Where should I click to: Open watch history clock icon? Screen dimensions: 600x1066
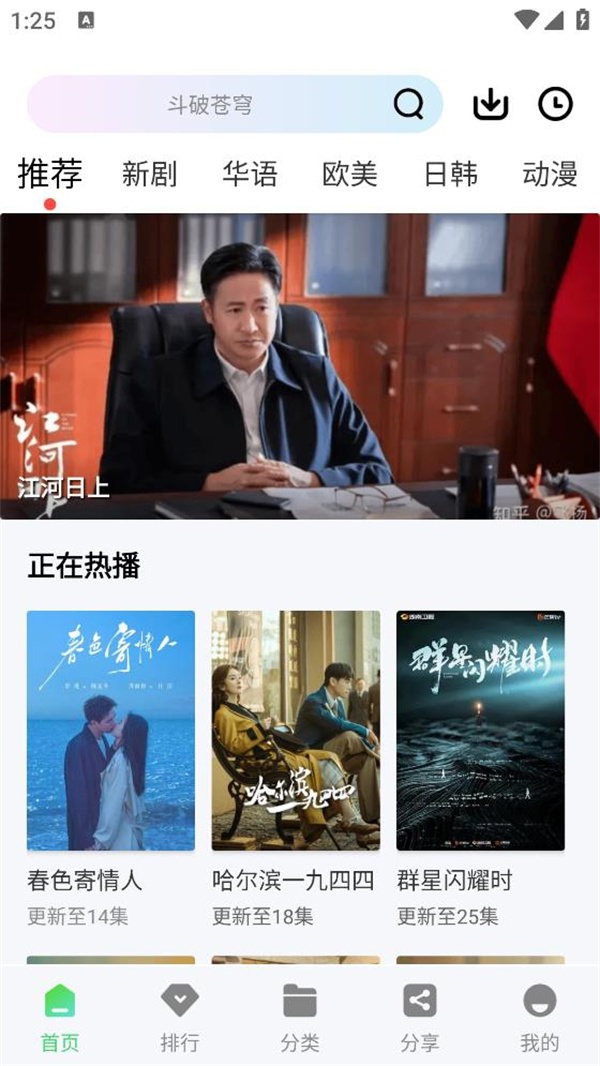click(556, 104)
